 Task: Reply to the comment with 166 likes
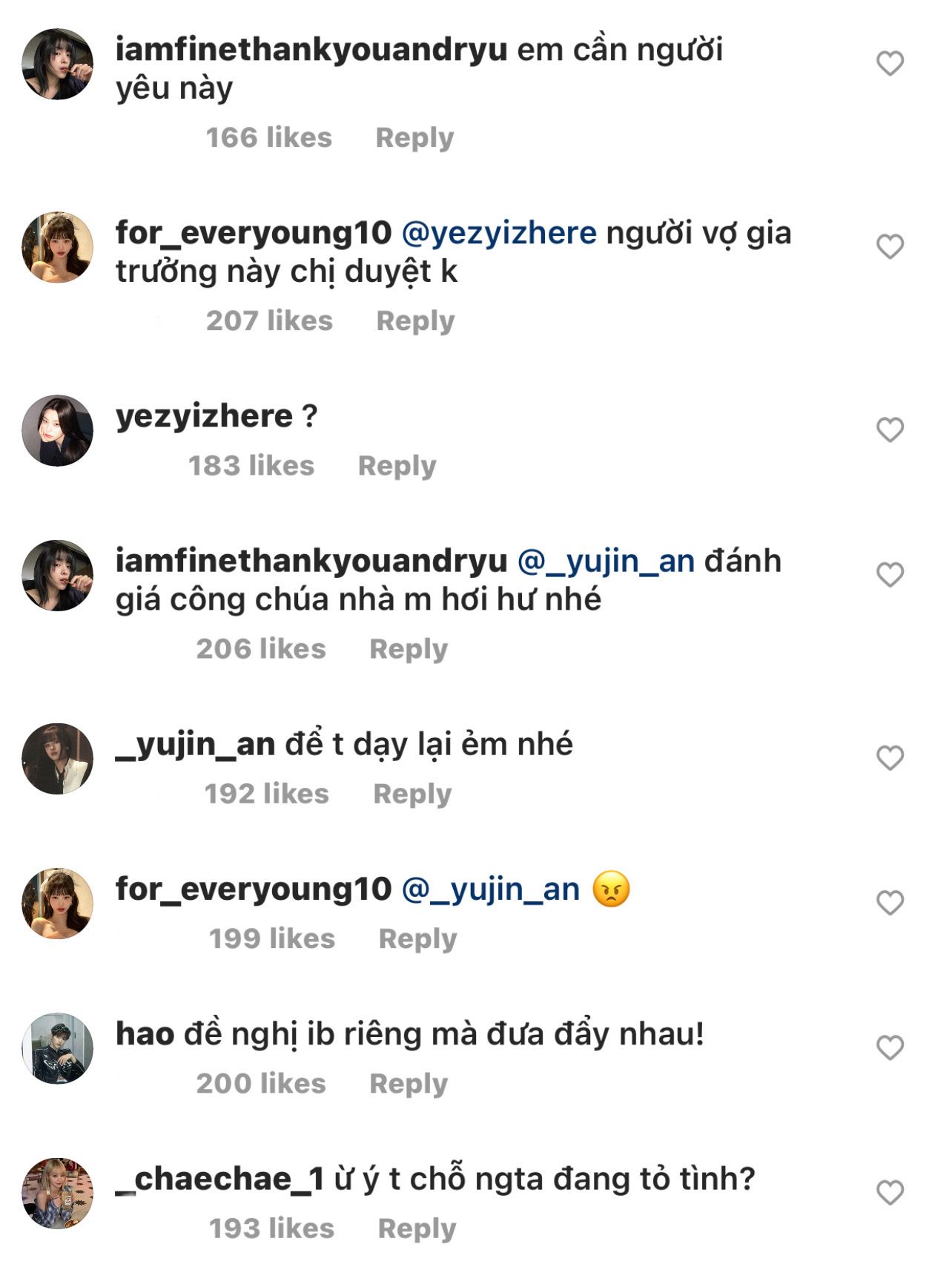pos(414,137)
